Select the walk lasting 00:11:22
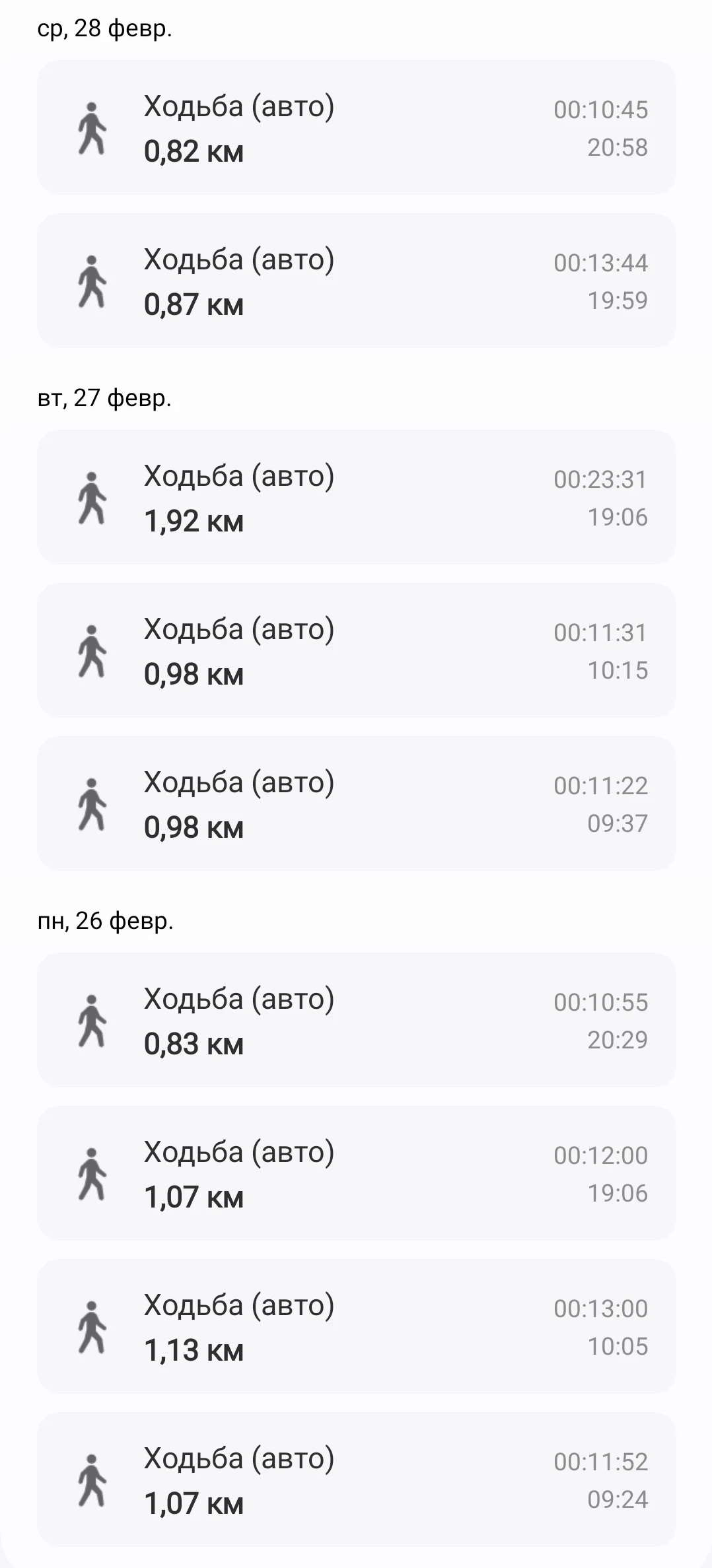 coord(356,804)
